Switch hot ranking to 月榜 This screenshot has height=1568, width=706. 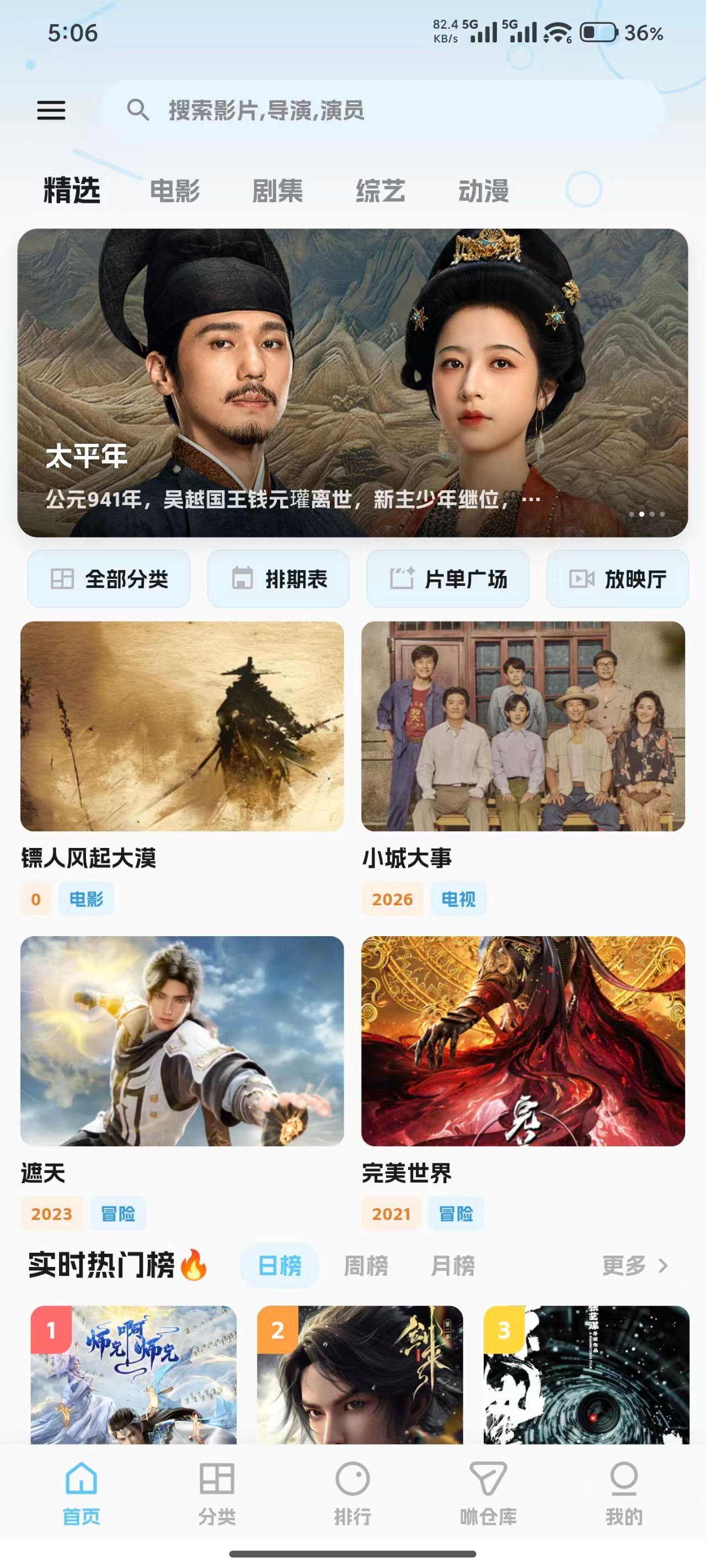tap(453, 1266)
